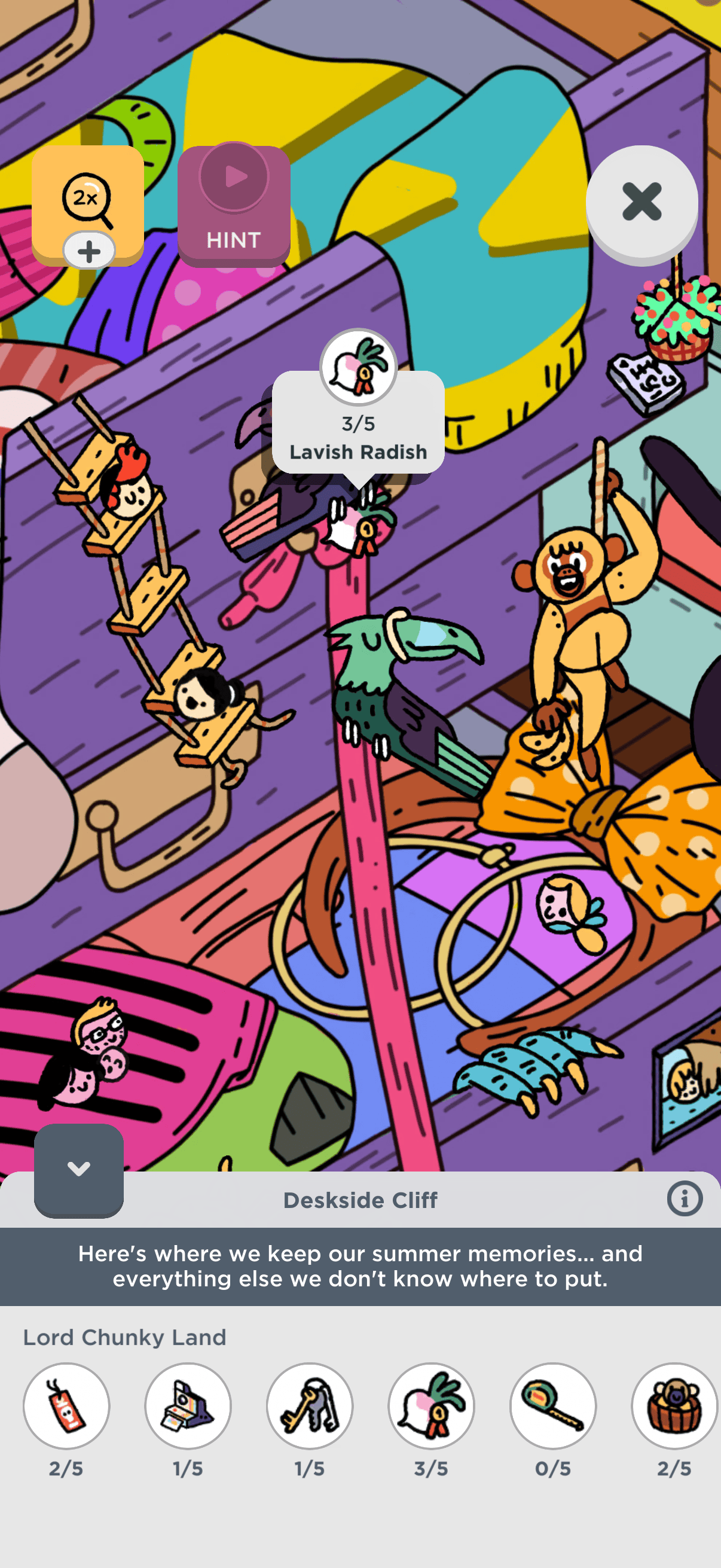This screenshot has width=721, height=1568.
Task: Select the keys item showing 1/5
Action: click(310, 1405)
